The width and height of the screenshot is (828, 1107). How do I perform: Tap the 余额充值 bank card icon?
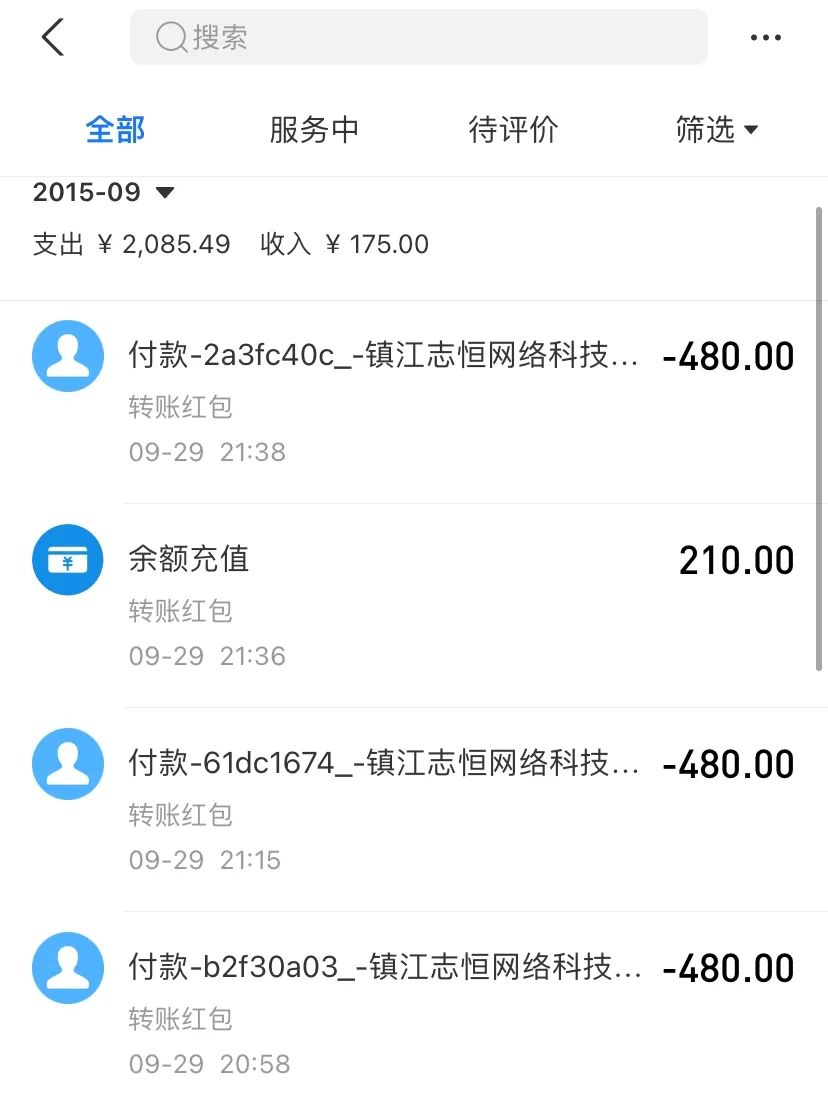[67, 560]
